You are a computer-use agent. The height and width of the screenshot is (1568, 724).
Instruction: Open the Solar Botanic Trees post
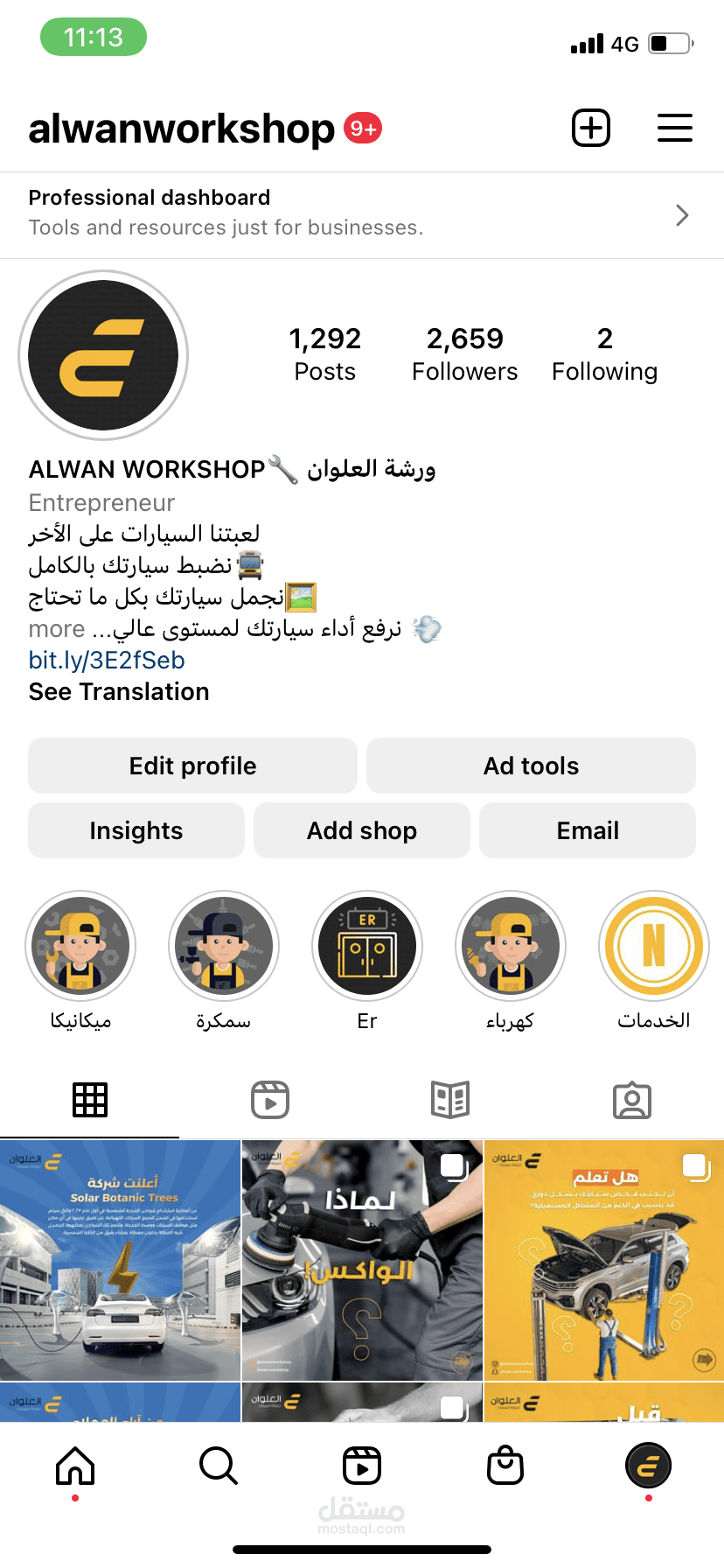120,1260
